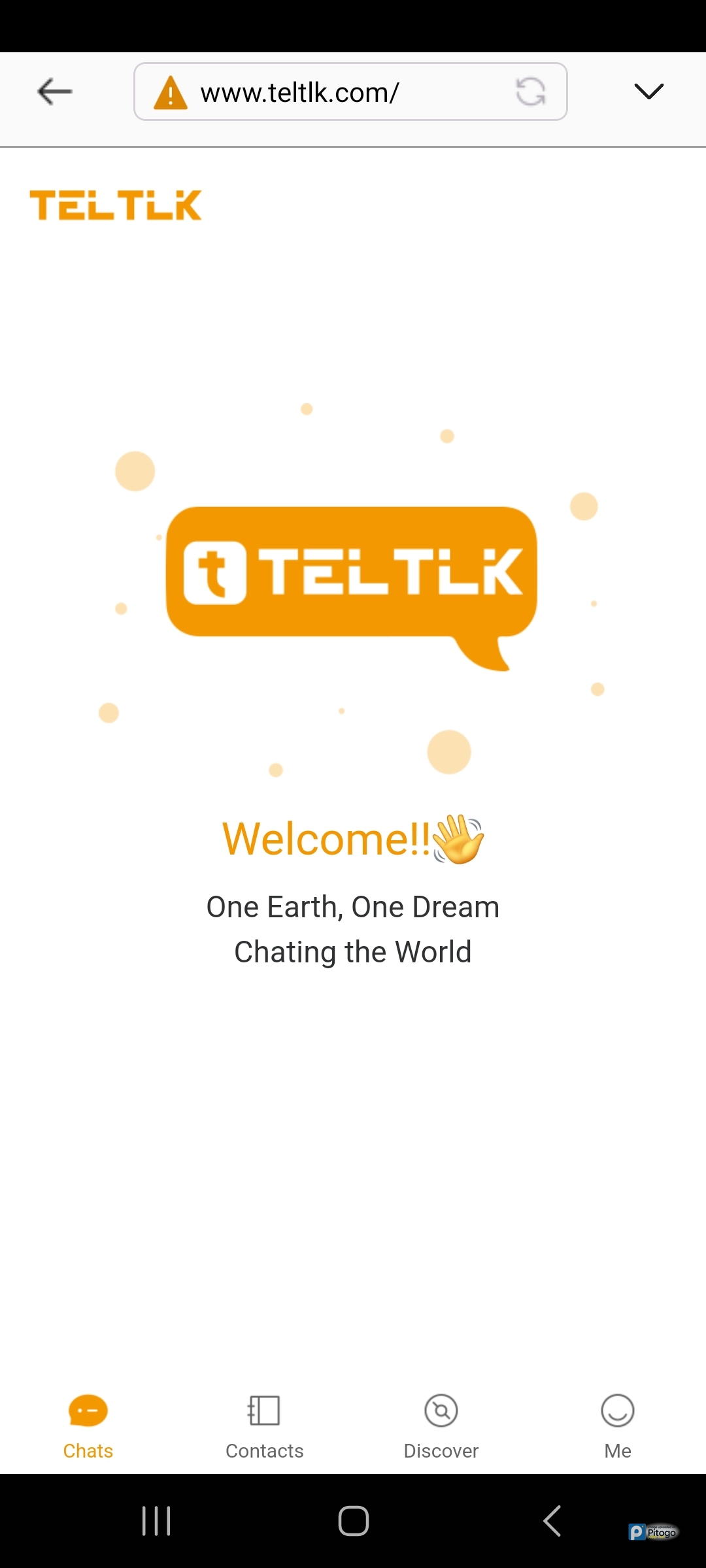Tap the system home button
This screenshot has width=706, height=1568.
[353, 1520]
